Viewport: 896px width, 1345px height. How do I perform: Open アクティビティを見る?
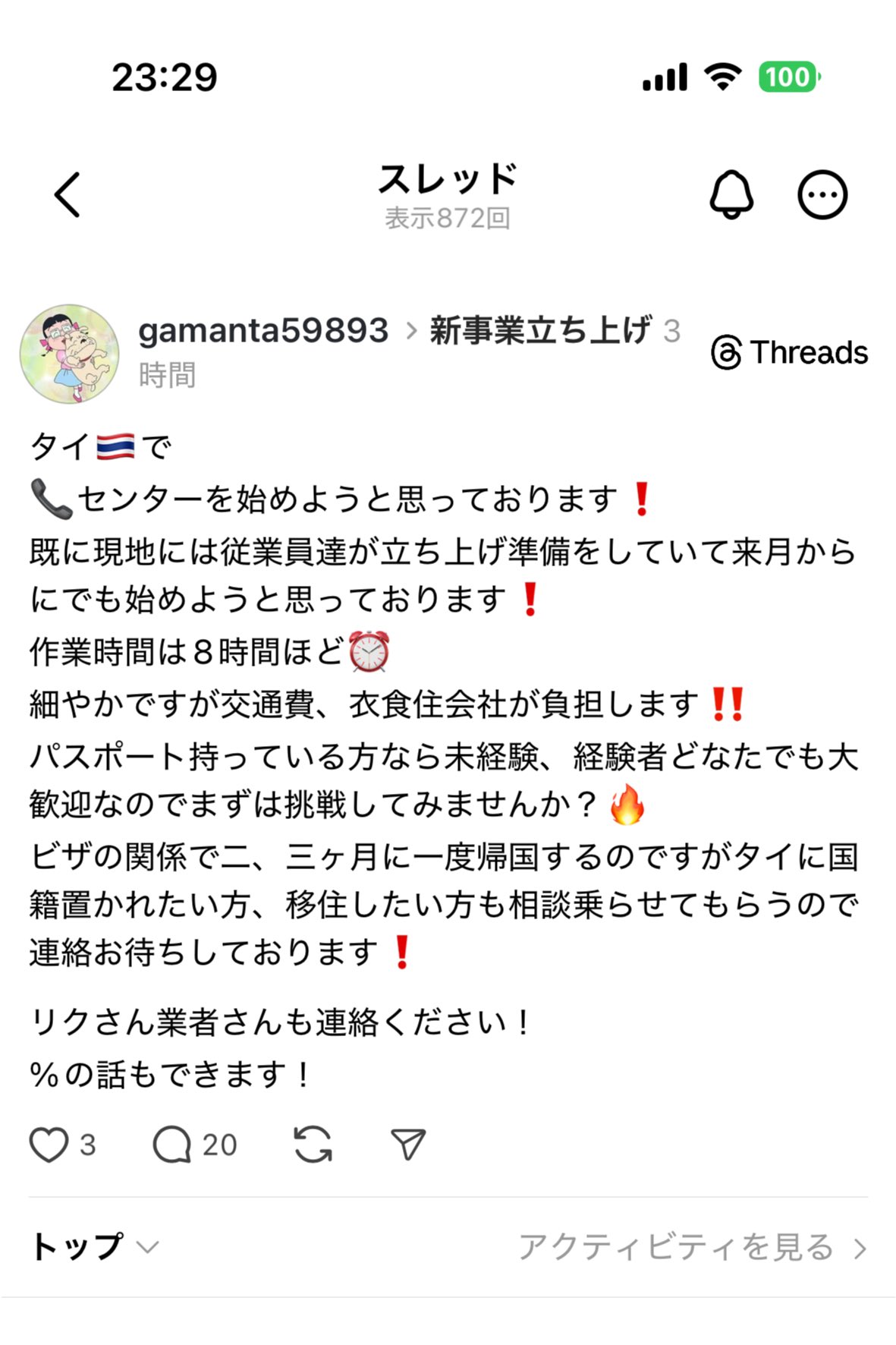(x=691, y=1247)
